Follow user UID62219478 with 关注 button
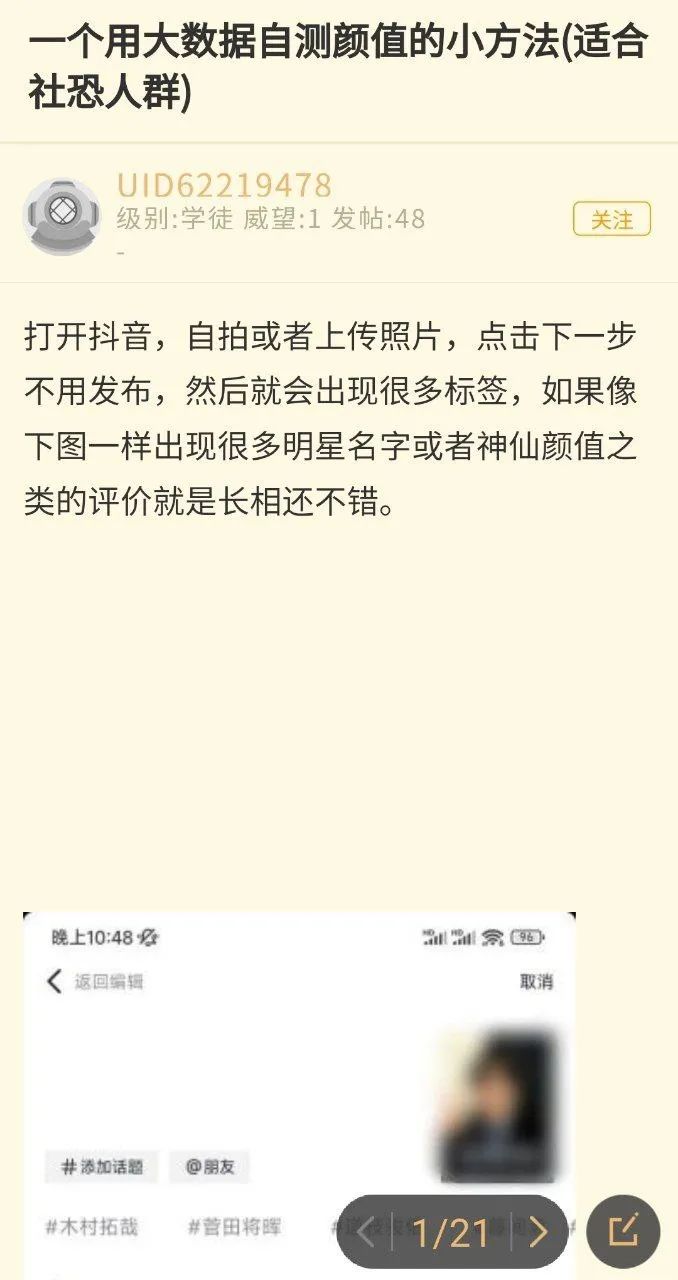678x1280 pixels. (x=612, y=219)
